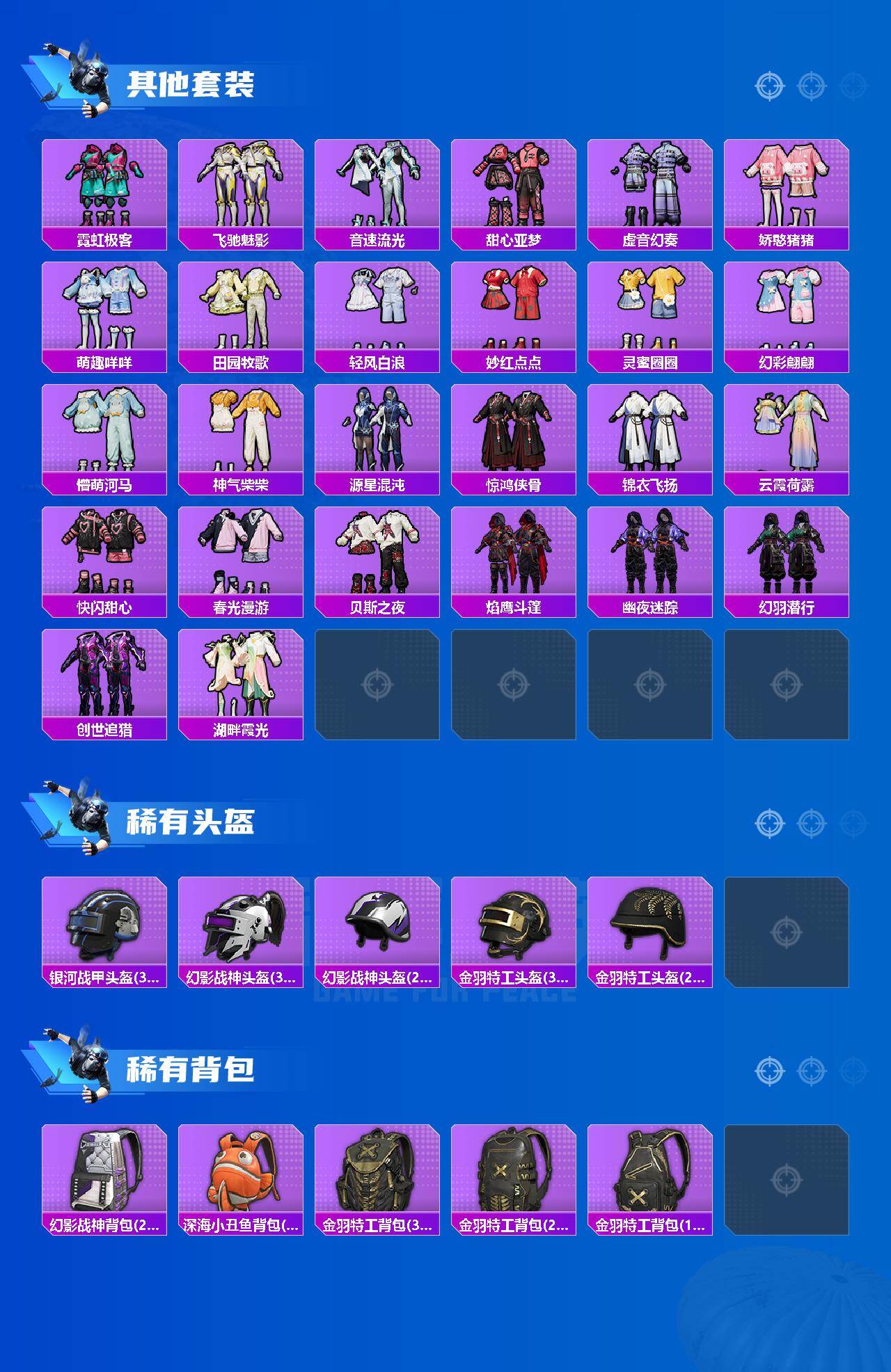View the 甜心亚梦 outfit set

515,184
